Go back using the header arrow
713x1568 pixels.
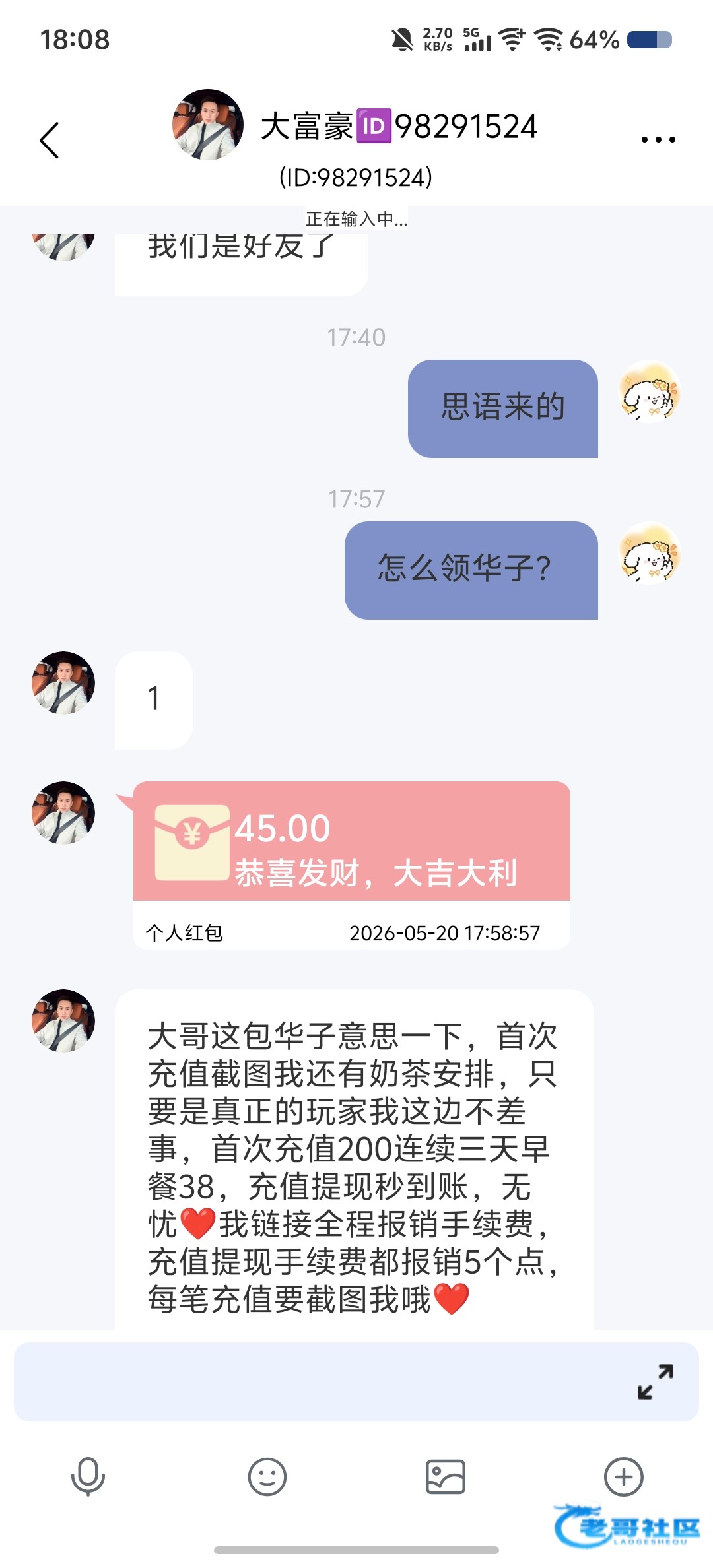pyautogui.click(x=50, y=140)
